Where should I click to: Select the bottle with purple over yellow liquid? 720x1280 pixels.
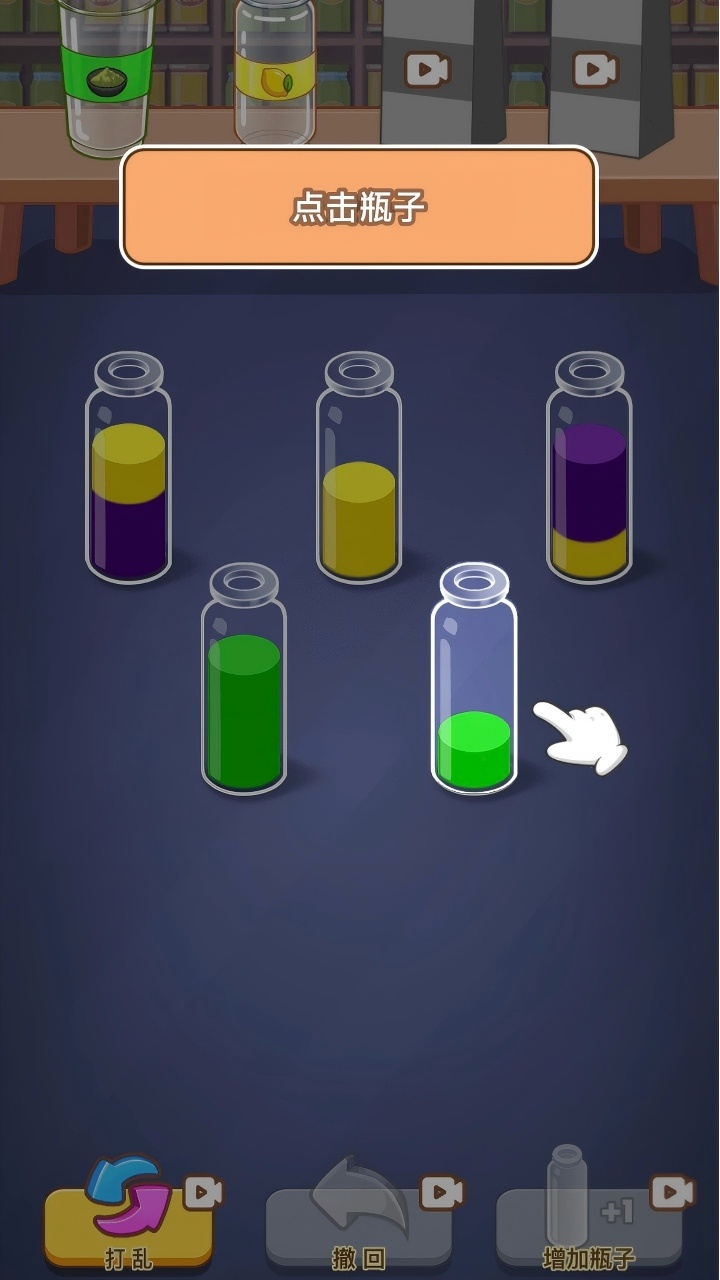(x=589, y=468)
